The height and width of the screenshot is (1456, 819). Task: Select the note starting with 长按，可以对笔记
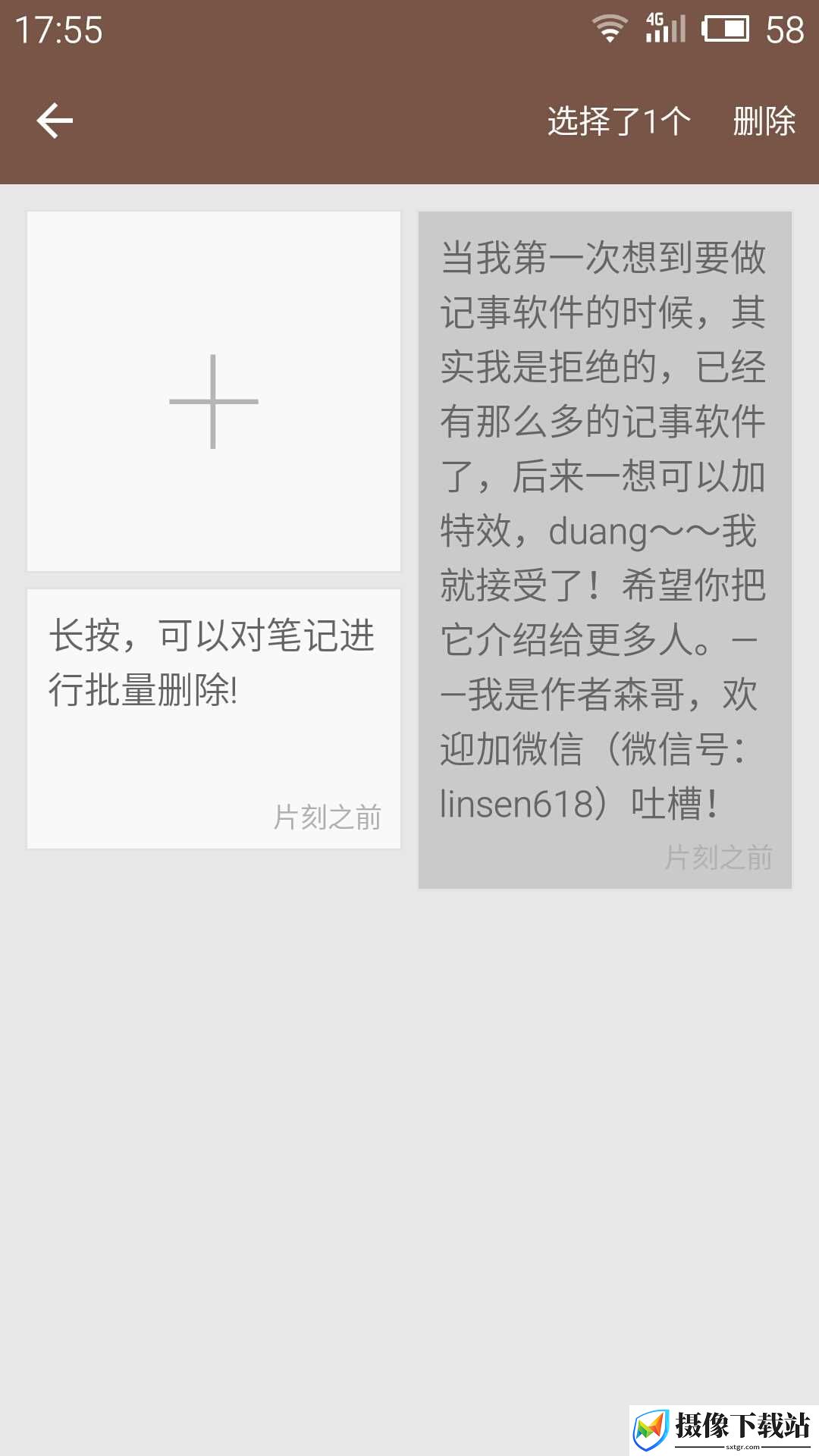pos(214,719)
